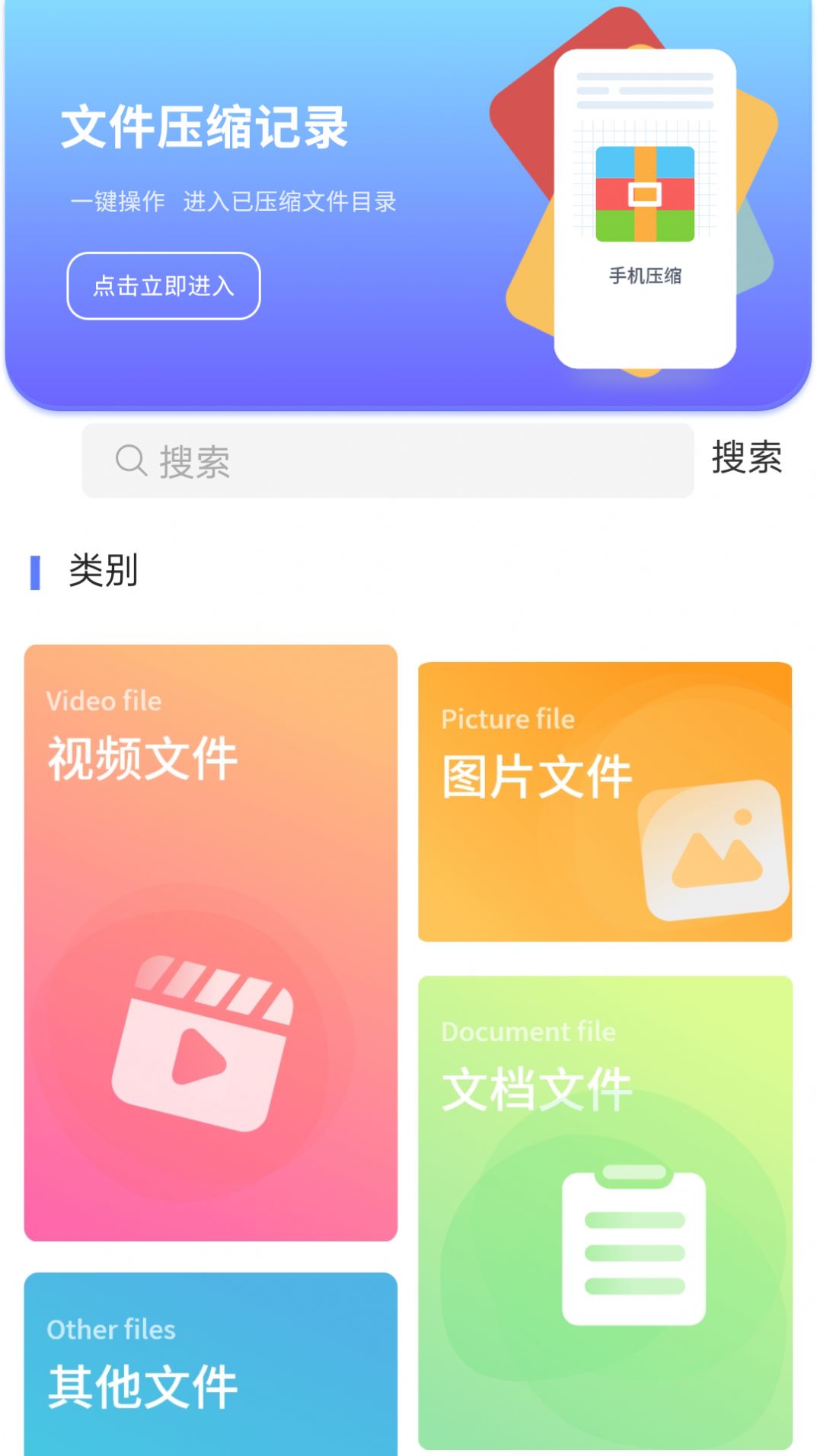Click the Video file English label
This screenshot has width=817, height=1456.
tap(104, 700)
